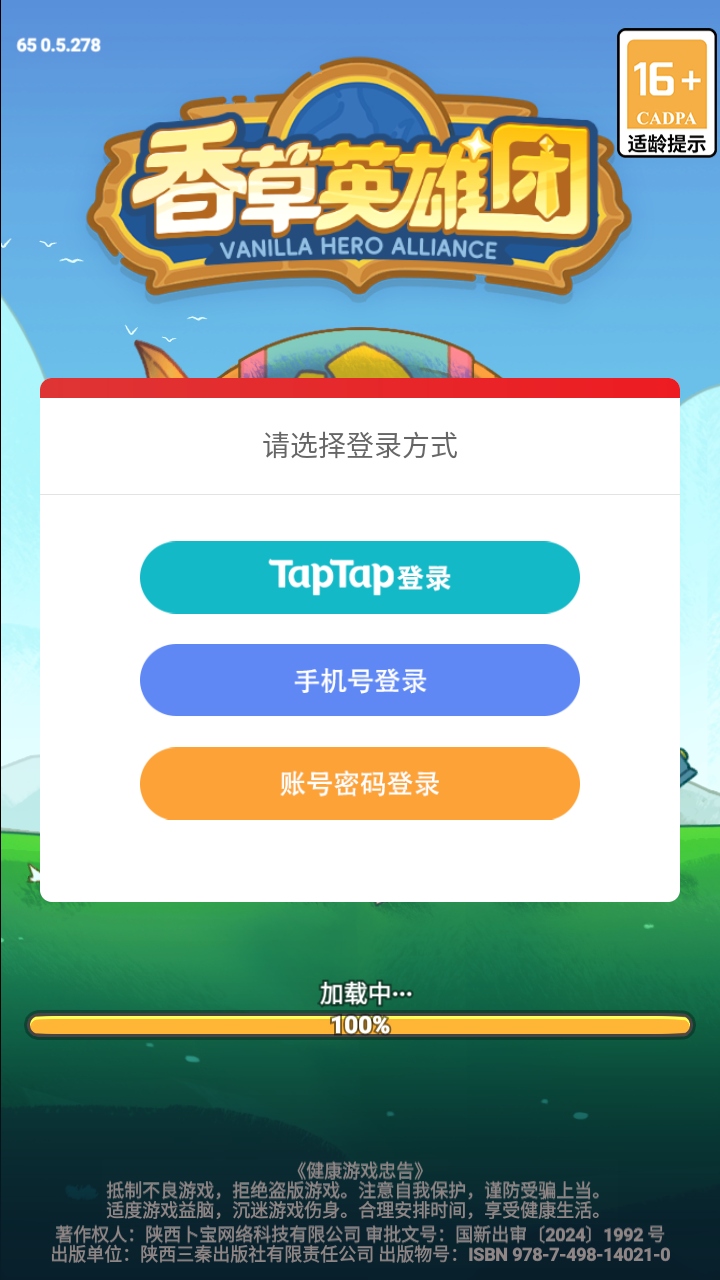This screenshot has height=1280, width=720.
Task: Open the 16+ CADPA age rating notice
Action: click(x=667, y=93)
